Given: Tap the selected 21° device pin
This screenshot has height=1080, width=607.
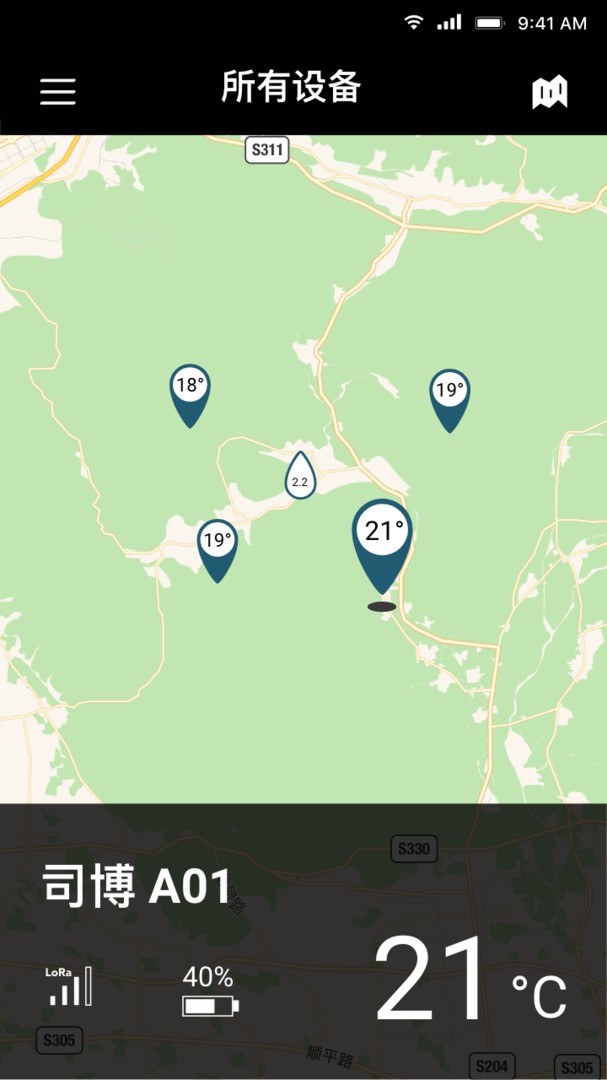Looking at the screenshot, I should (x=382, y=547).
